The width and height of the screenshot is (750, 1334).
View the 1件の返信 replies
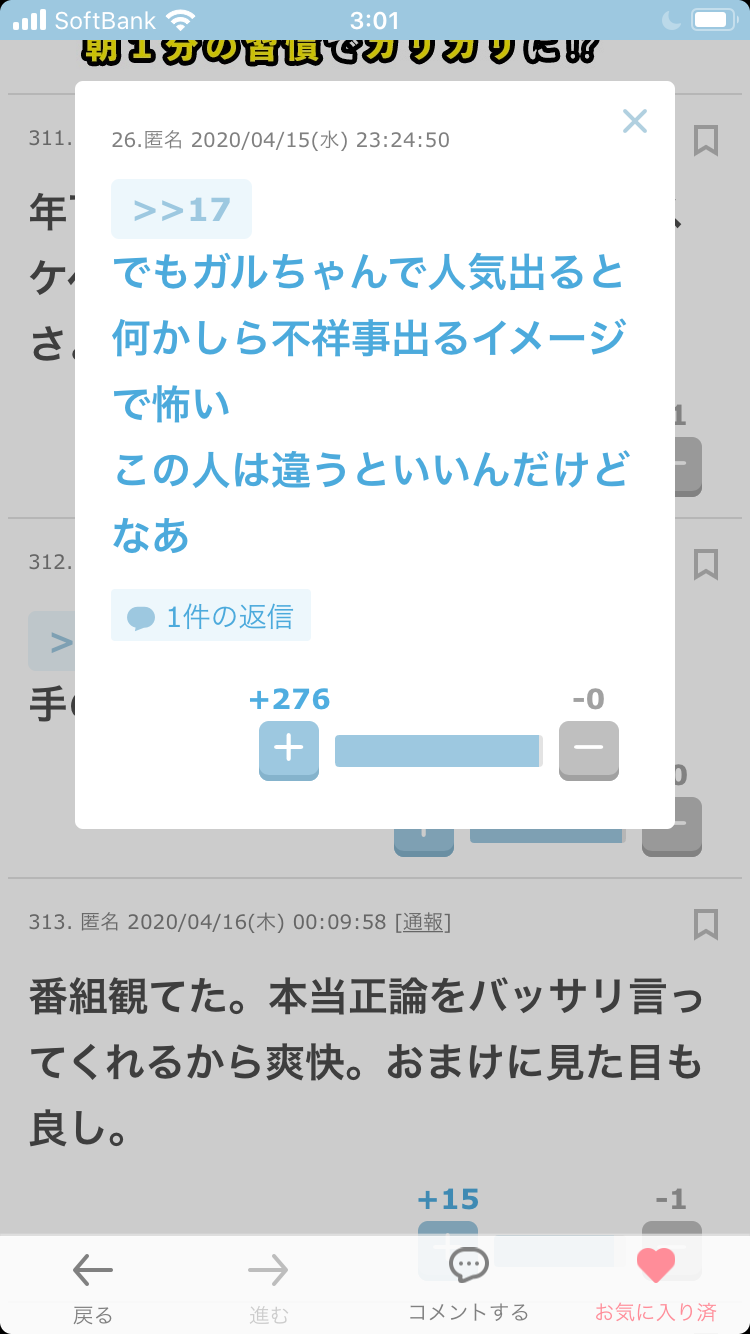211,616
